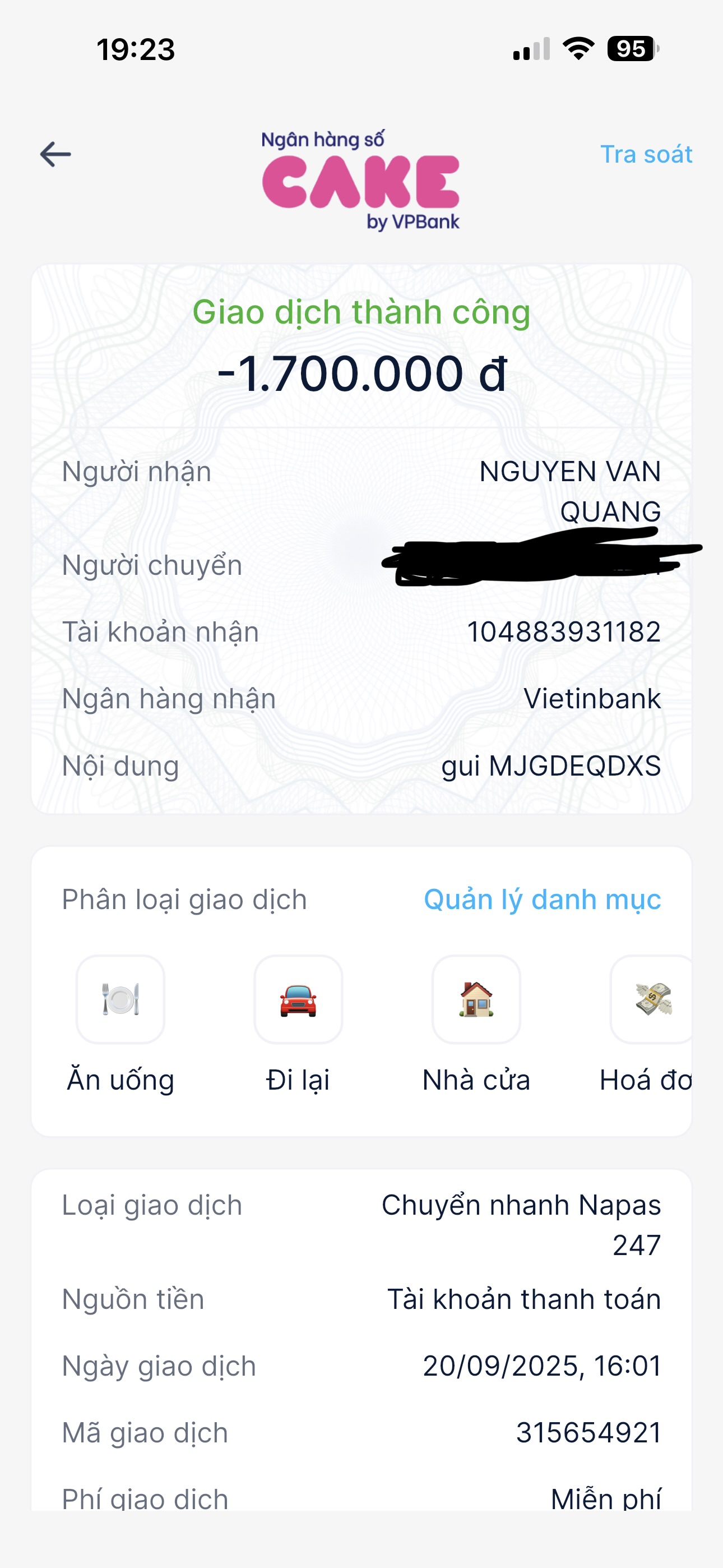Pick the Nhà cửa category
The width and height of the screenshot is (723, 1568).
coord(476,999)
